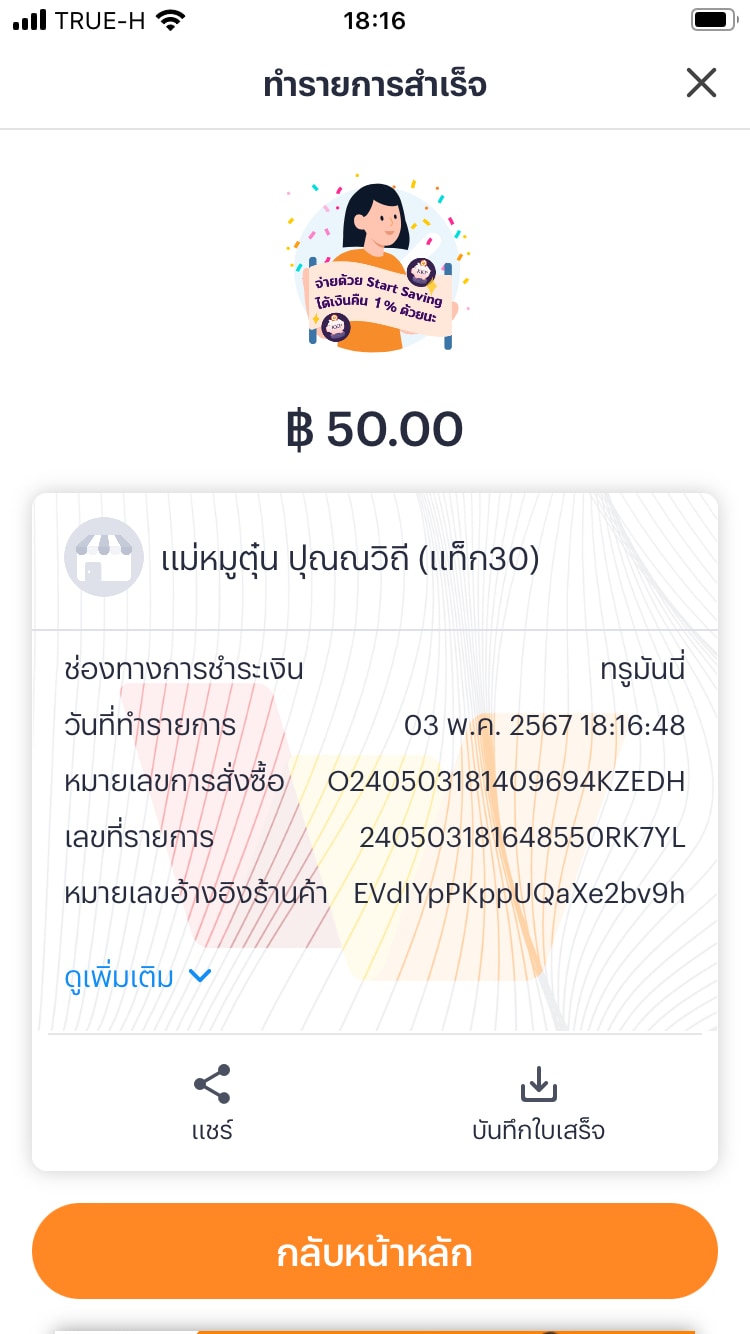The height and width of the screenshot is (1334, 750).
Task: Tap the ทำรายการสำเร็จ header title
Action: tap(375, 85)
